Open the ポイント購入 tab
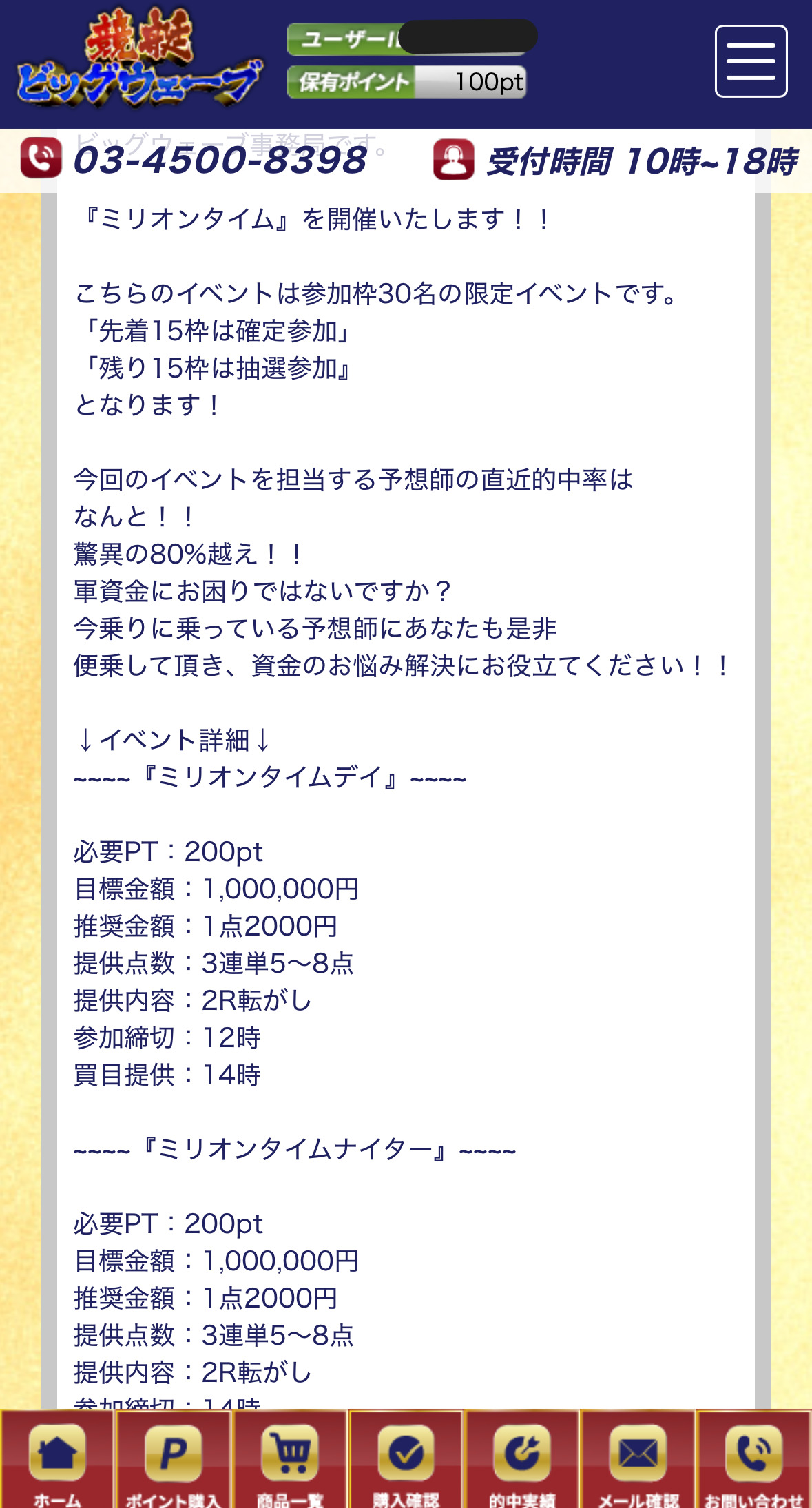Screen dimensions: 812x1508 tap(174, 1460)
